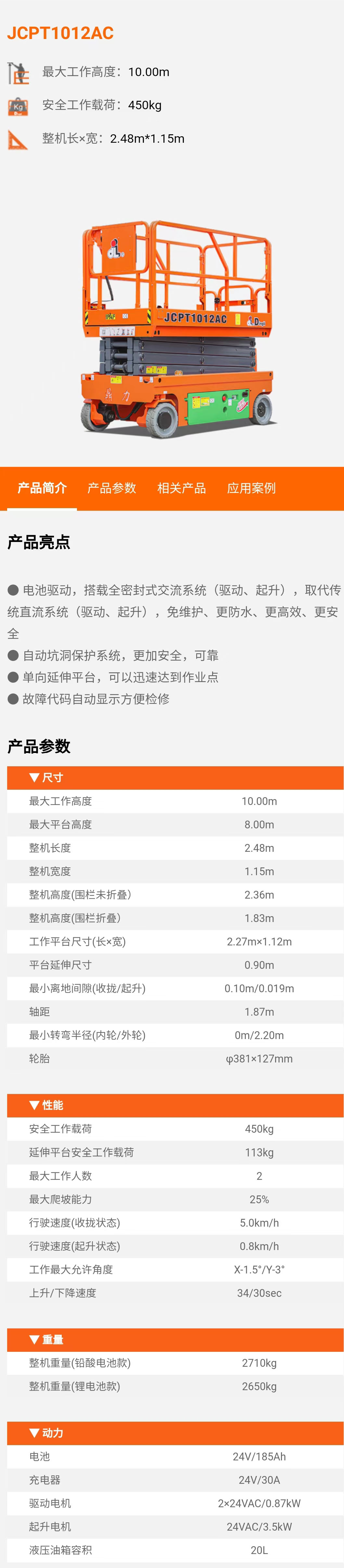This screenshot has width=344, height=1568.
Task: Select the 相关产品 tab
Action: [x=181, y=488]
